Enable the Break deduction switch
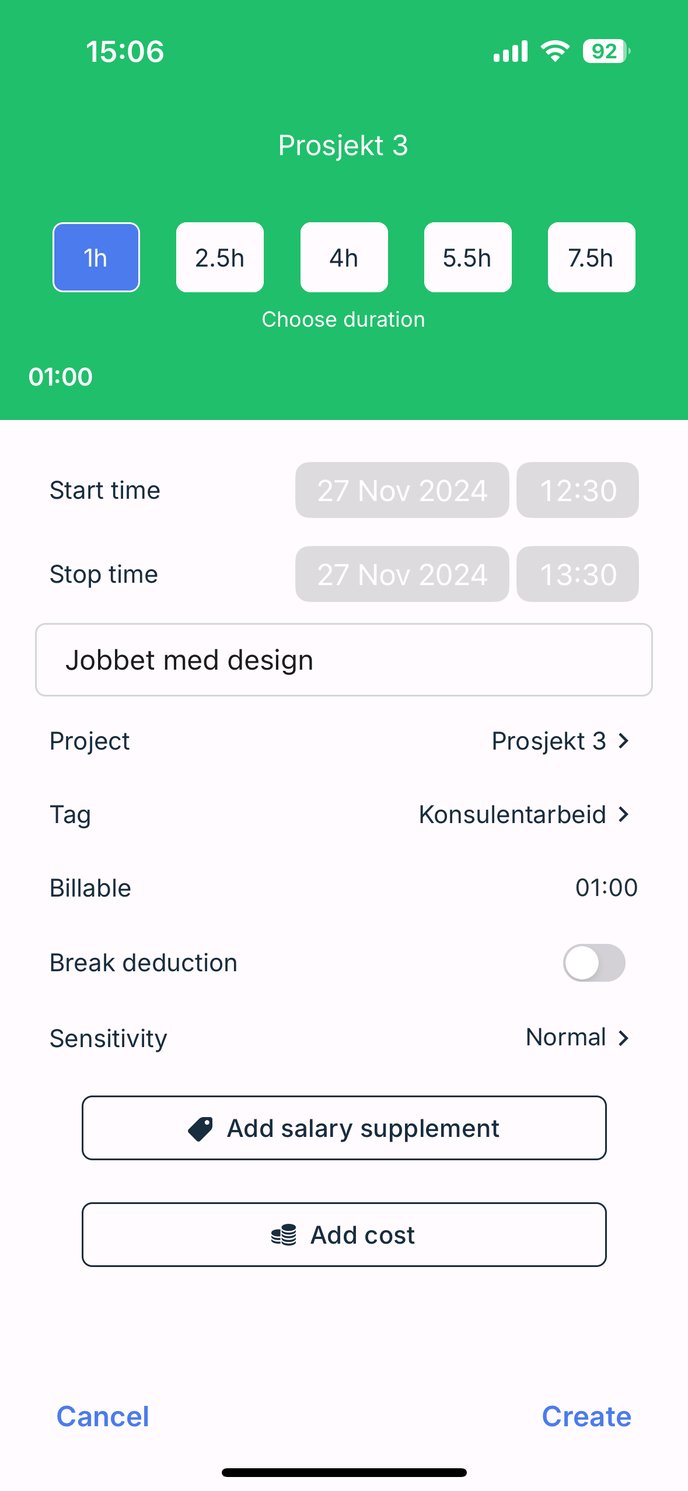 [594, 963]
